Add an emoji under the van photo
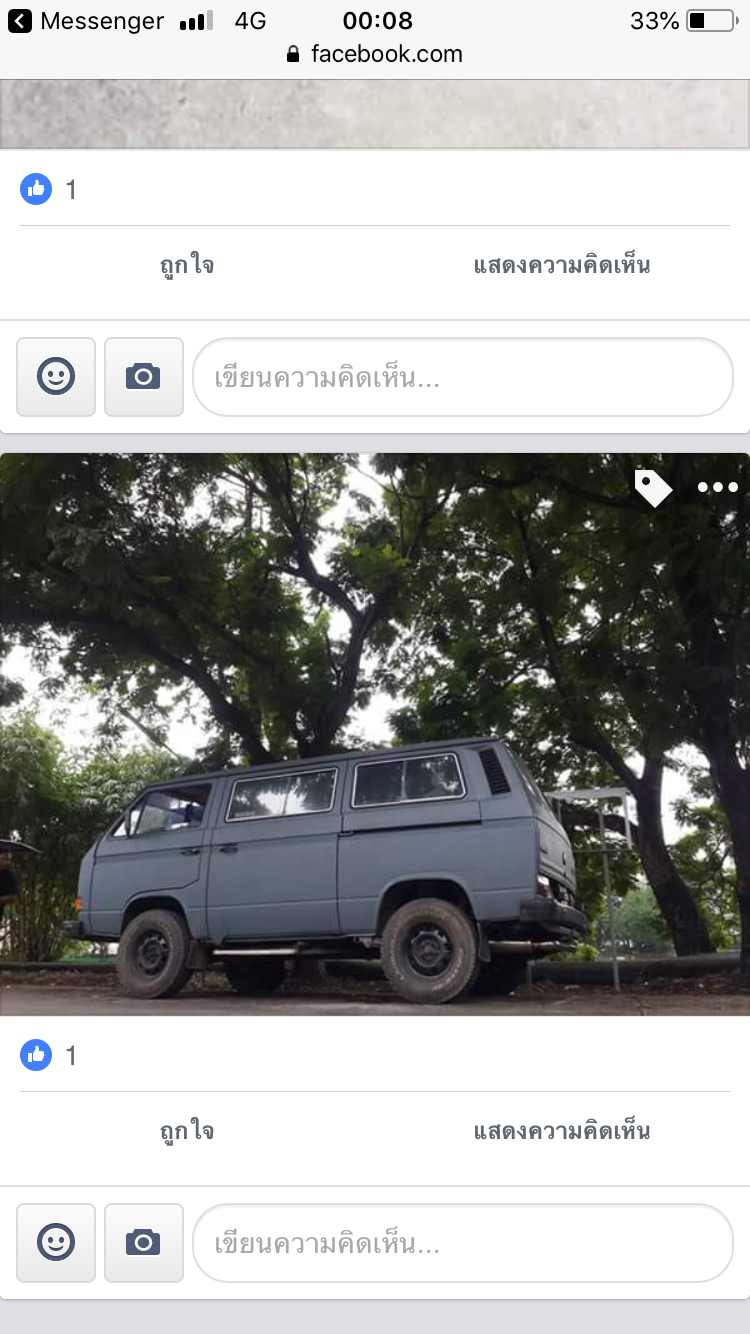This screenshot has width=750, height=1334. click(x=56, y=1243)
